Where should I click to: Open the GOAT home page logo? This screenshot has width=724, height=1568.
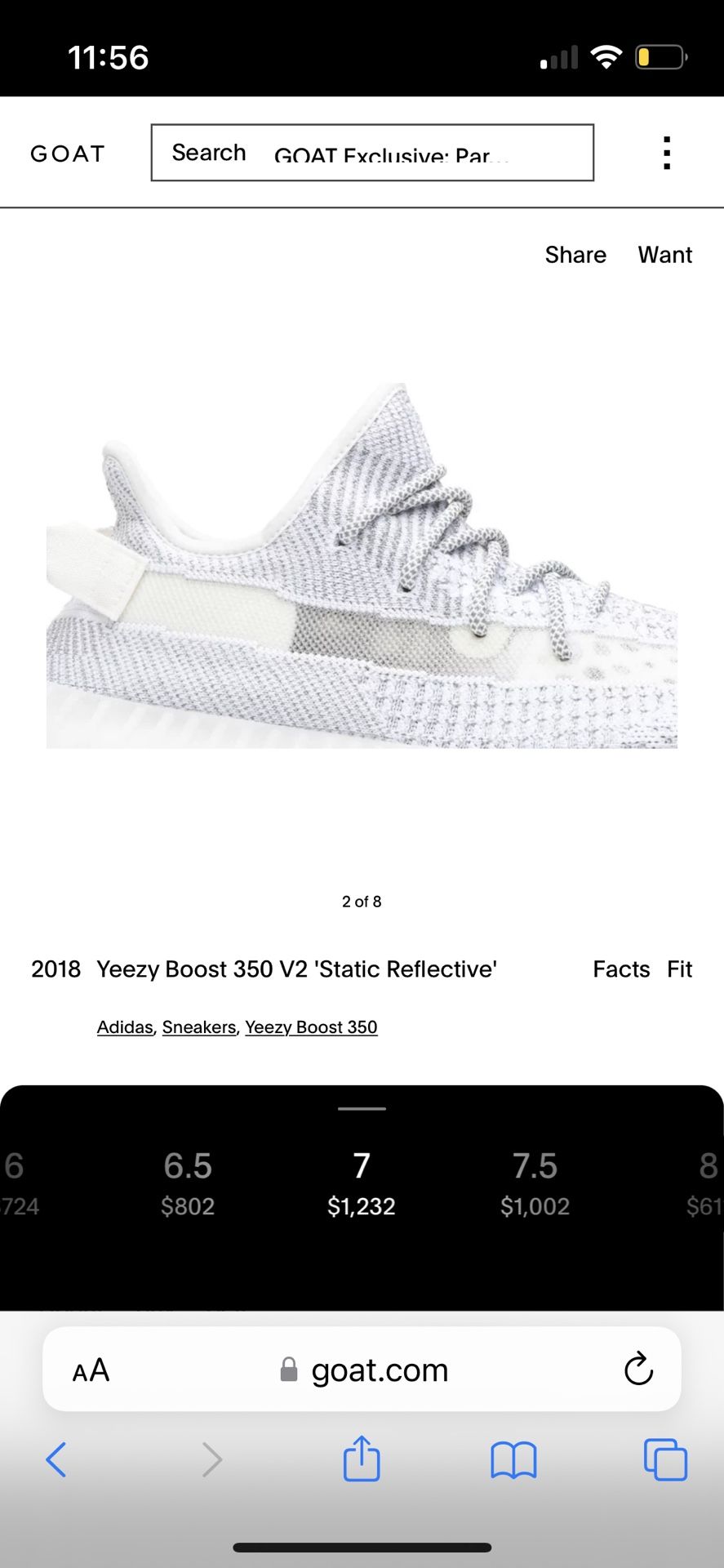[68, 154]
